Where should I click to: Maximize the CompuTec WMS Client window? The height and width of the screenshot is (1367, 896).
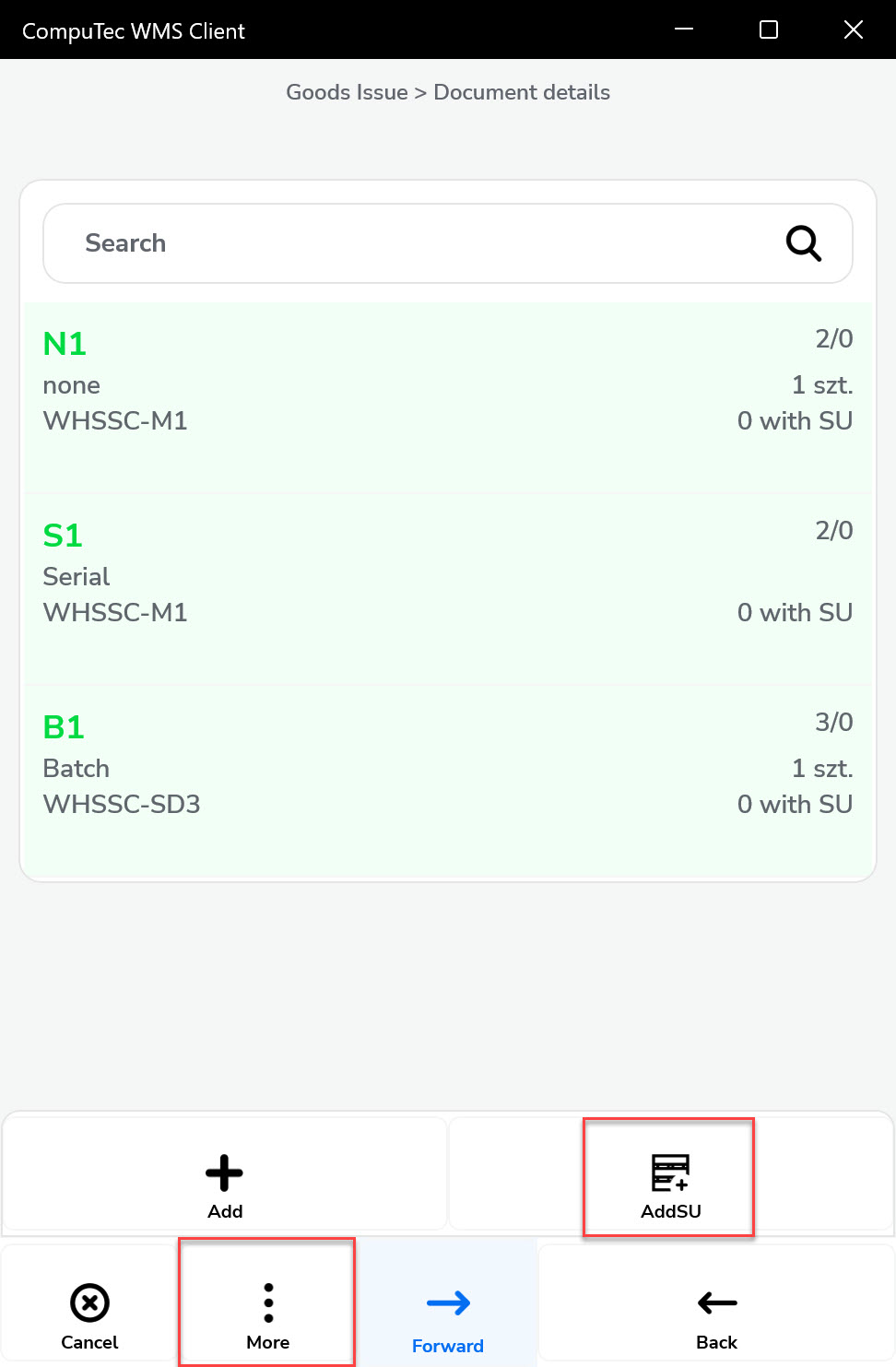(769, 29)
